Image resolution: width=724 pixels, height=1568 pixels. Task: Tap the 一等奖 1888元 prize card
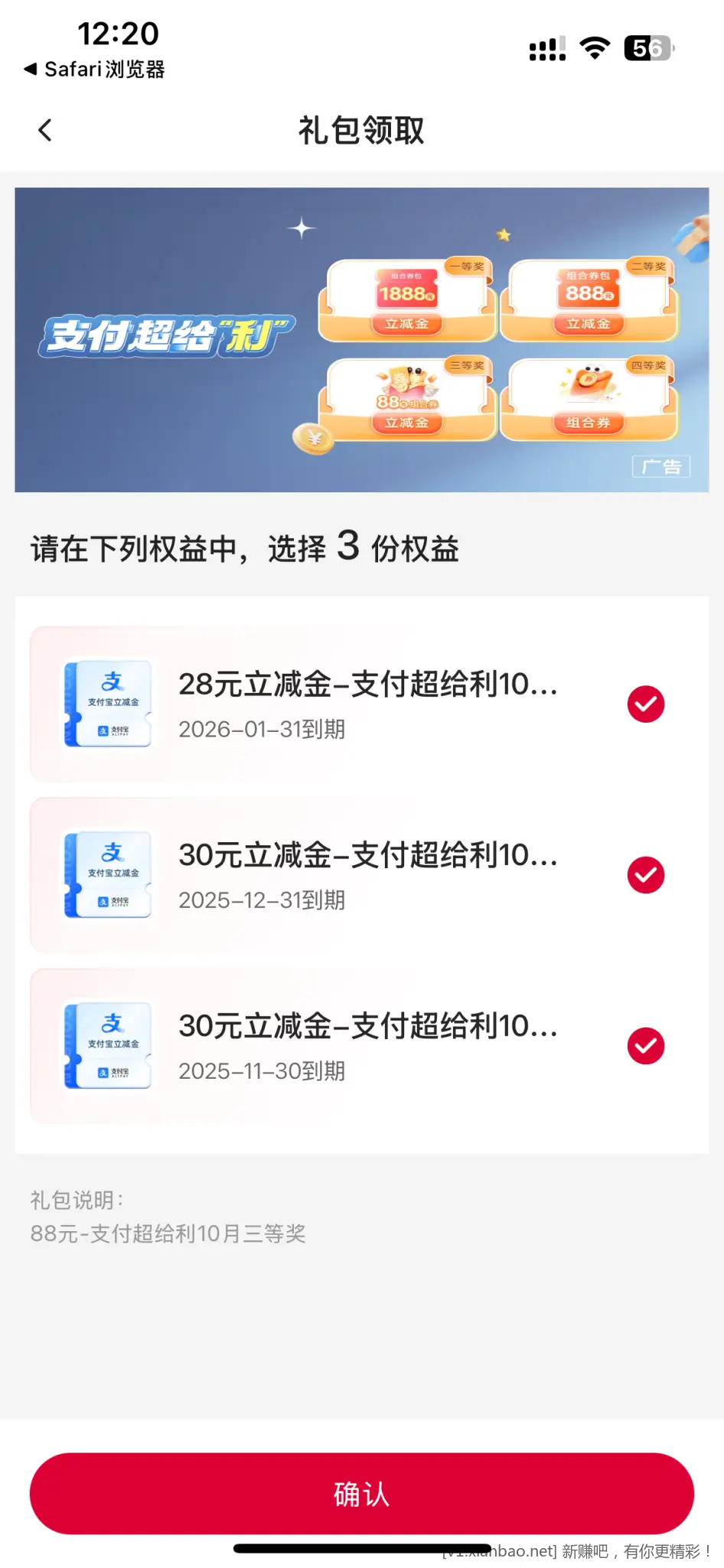406,299
